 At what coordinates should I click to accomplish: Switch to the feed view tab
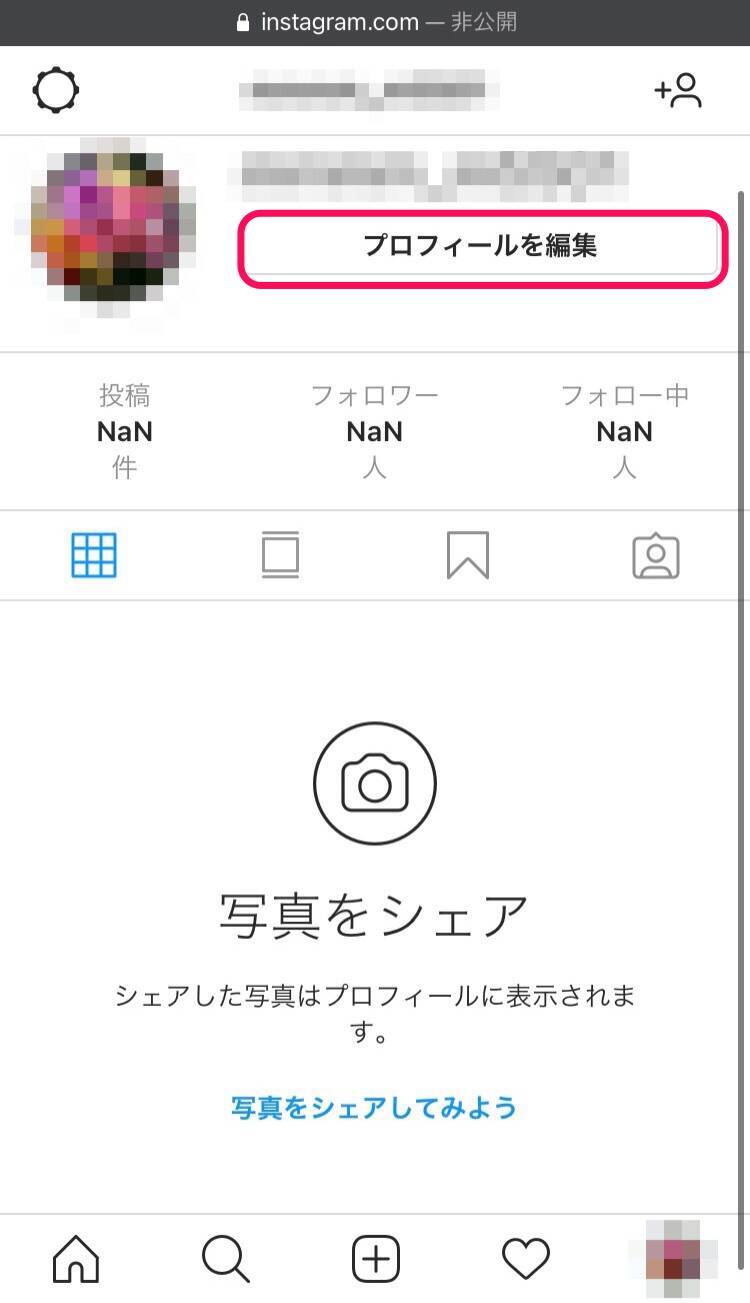pyautogui.click(x=280, y=555)
